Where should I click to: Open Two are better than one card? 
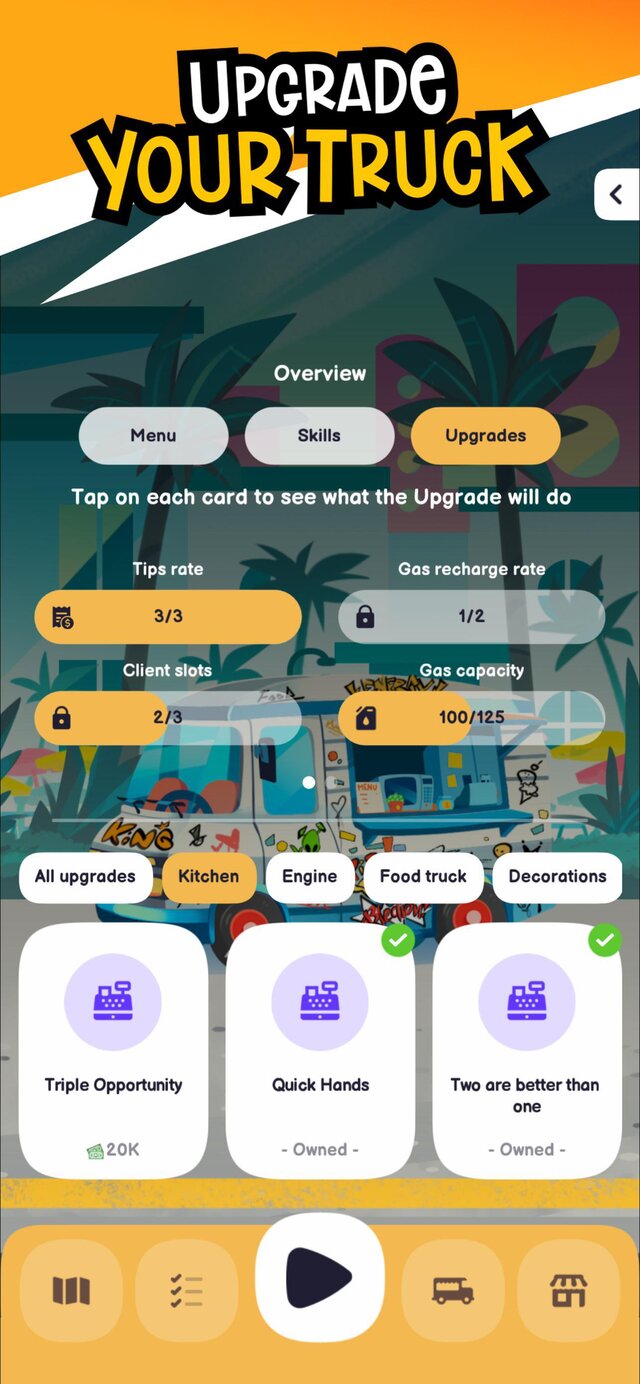(x=526, y=1050)
